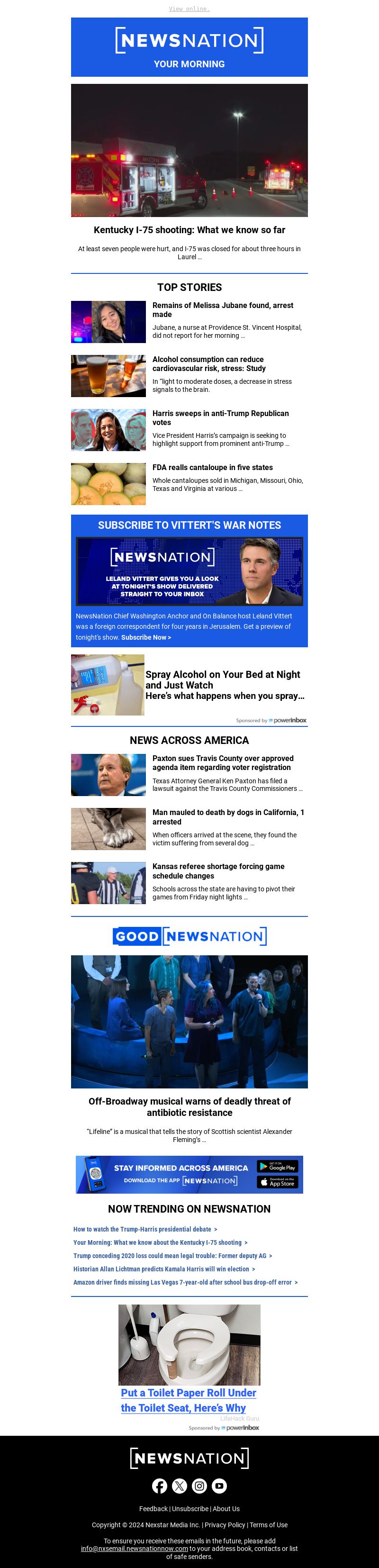Open the NewsNation YouTube icon
379x1568 pixels.
click(x=219, y=1486)
